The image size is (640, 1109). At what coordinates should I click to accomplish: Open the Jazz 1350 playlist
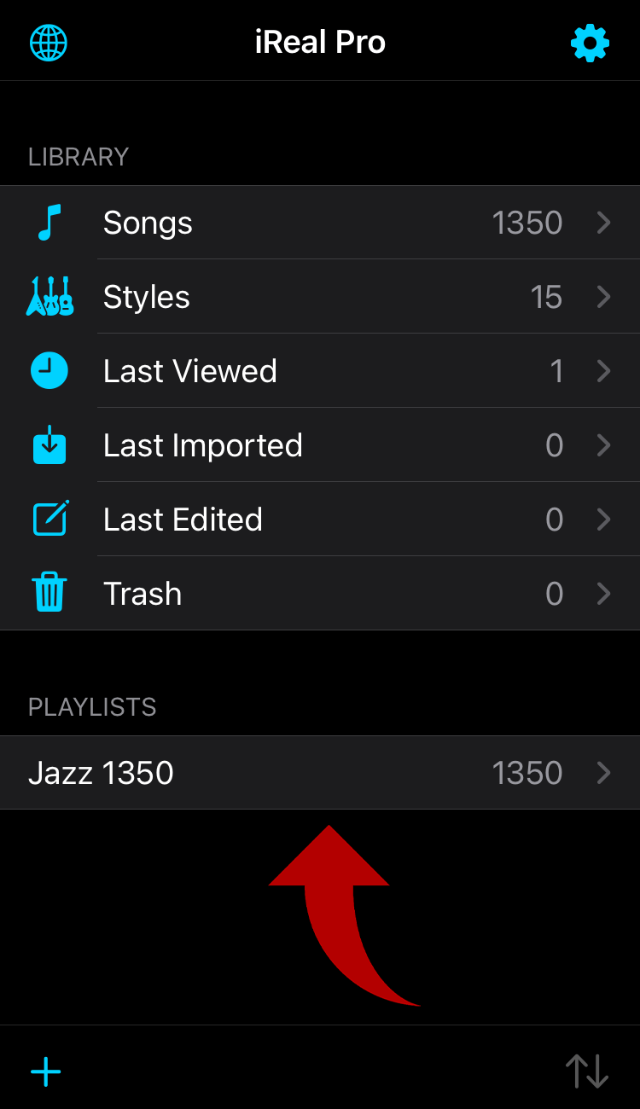click(x=320, y=773)
